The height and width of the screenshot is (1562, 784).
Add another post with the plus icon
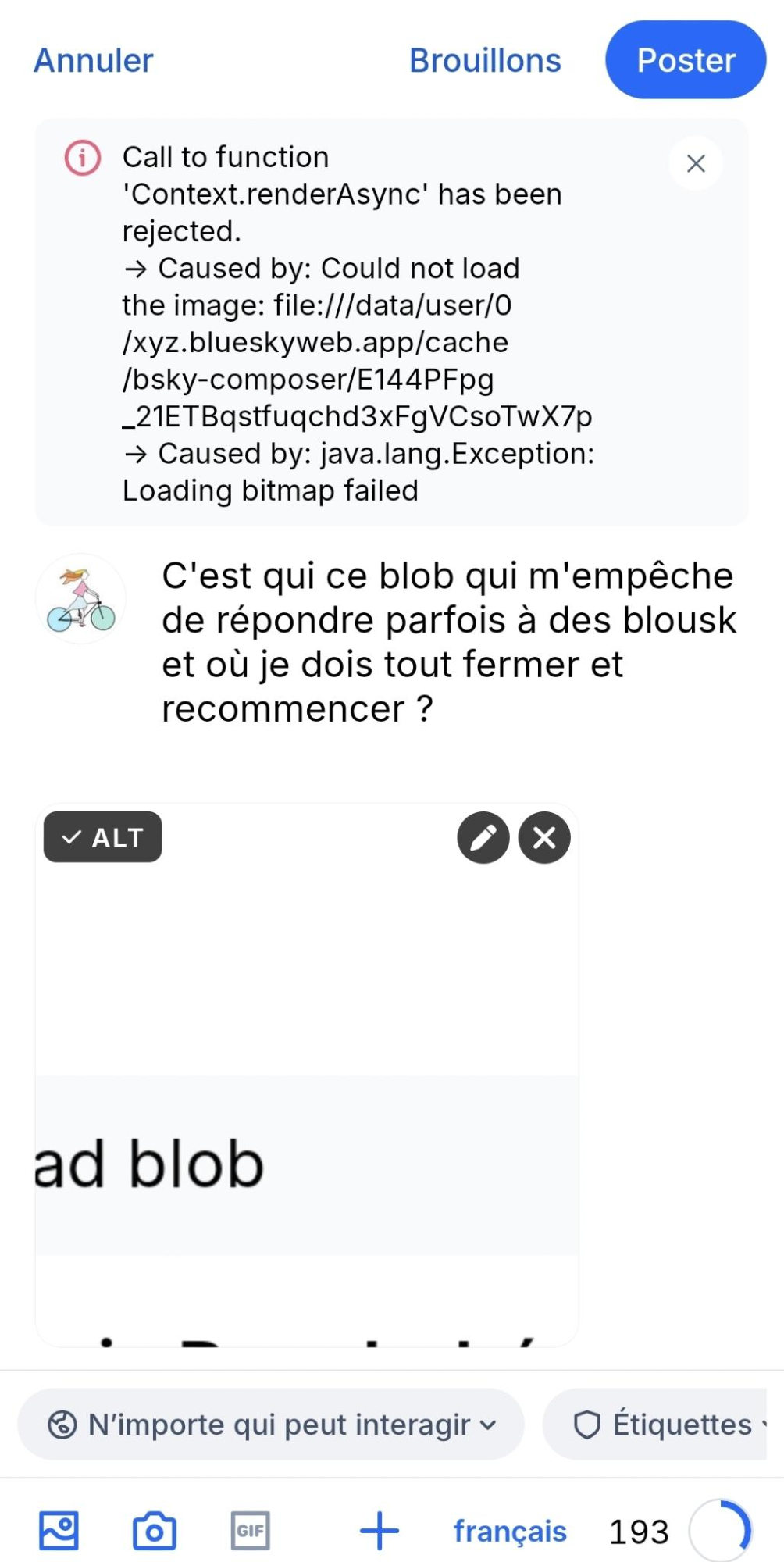[380, 1531]
